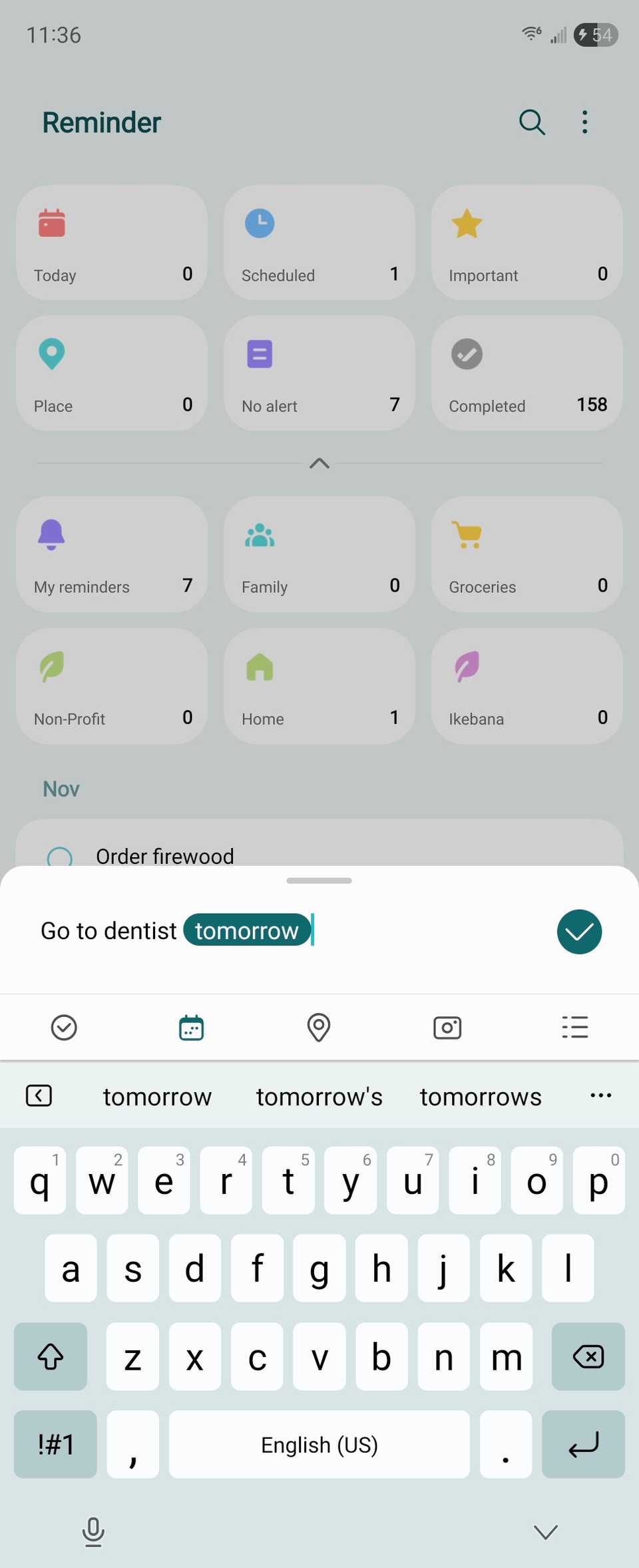
Task: Tap the tomorrow chip in the reminder text
Action: pyautogui.click(x=247, y=930)
